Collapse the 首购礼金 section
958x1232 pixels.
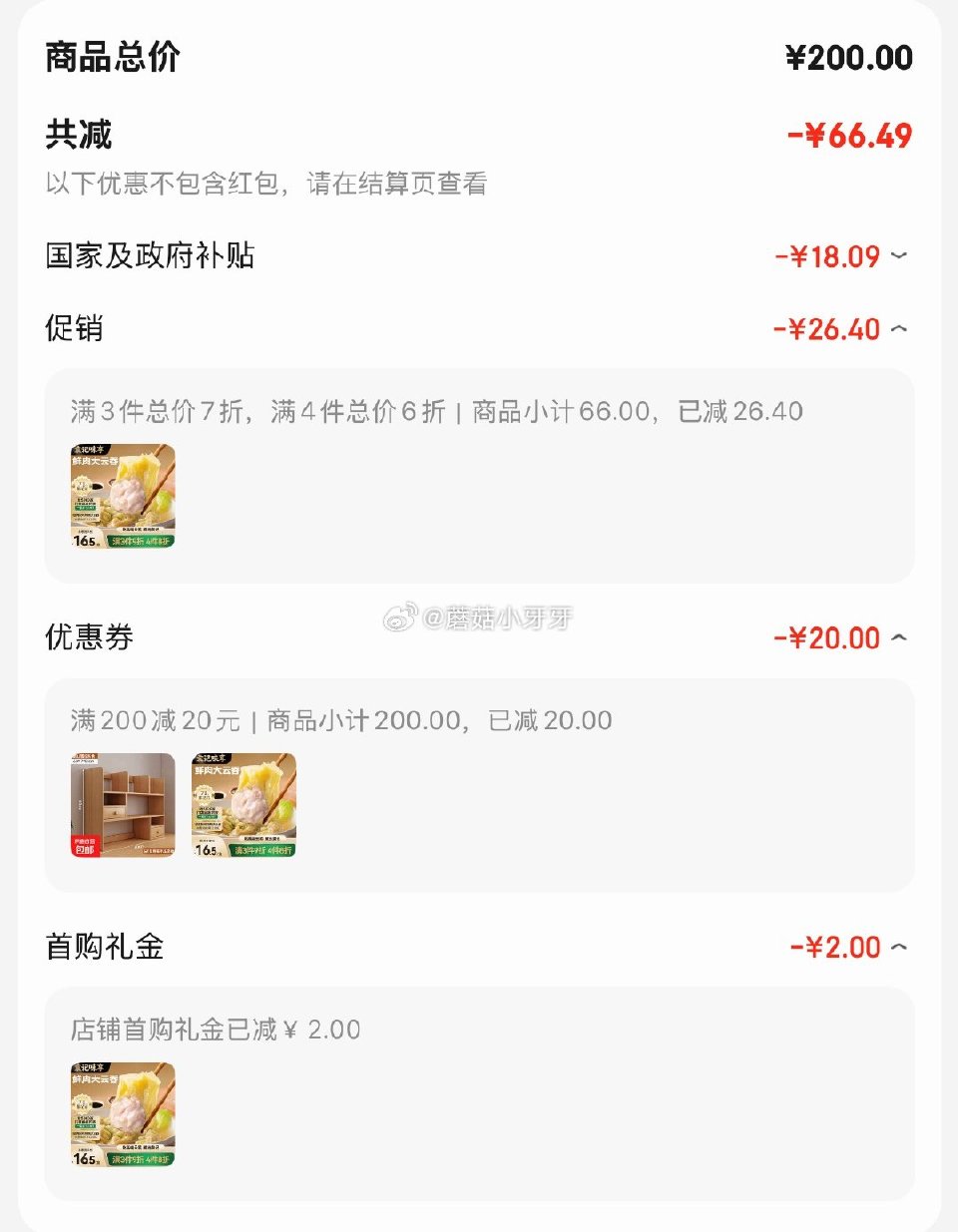(897, 947)
